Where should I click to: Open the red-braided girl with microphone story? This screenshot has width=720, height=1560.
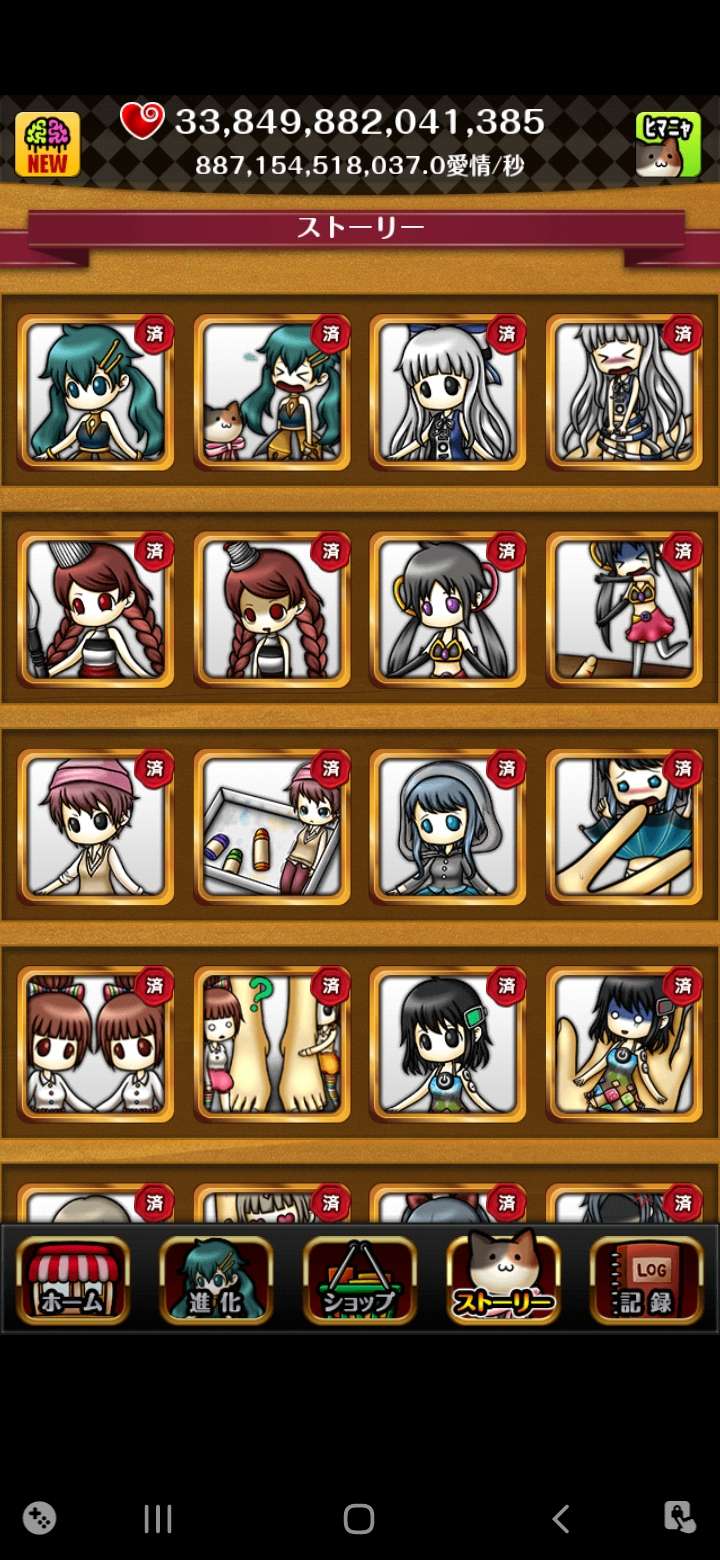(96, 610)
